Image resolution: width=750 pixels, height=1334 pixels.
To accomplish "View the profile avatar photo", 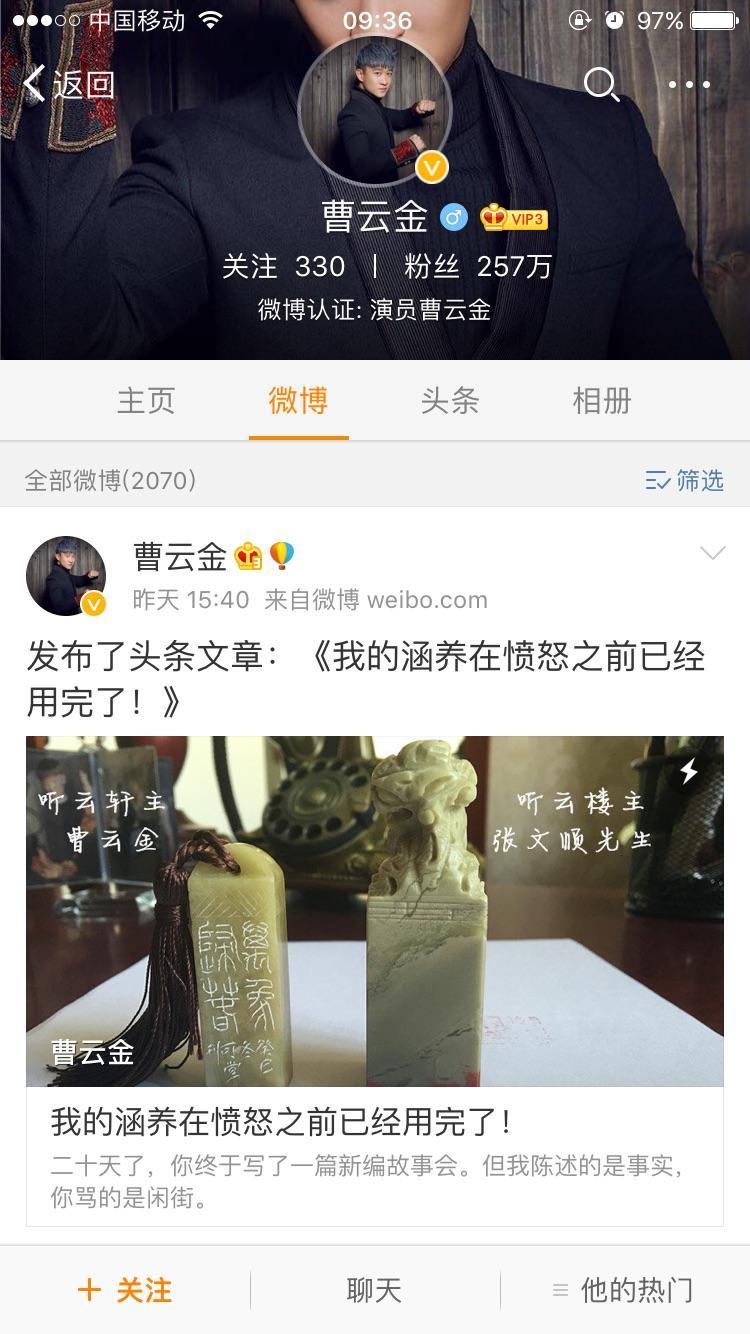I will 375,110.
